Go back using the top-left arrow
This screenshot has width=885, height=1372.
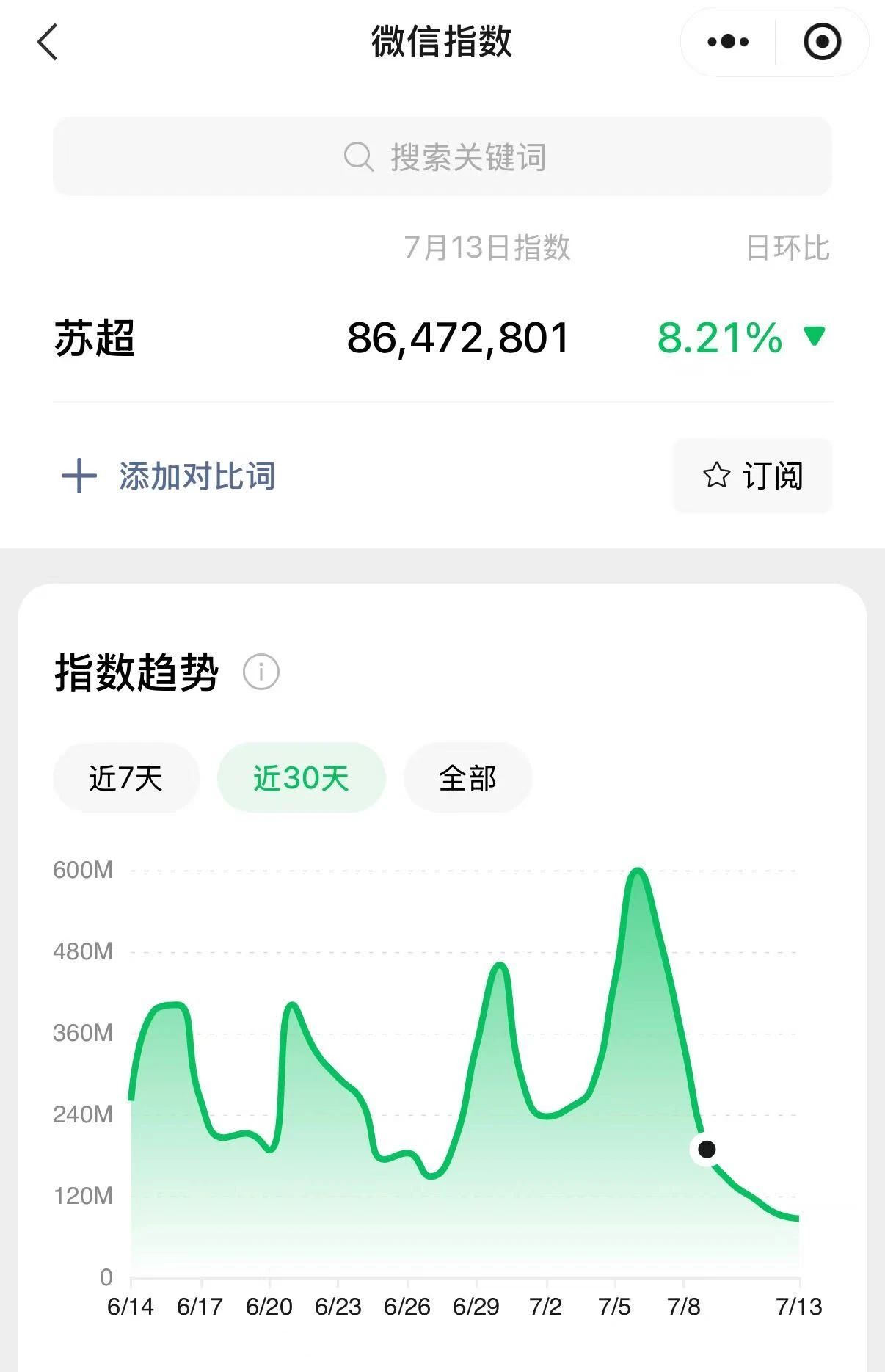tap(48, 42)
